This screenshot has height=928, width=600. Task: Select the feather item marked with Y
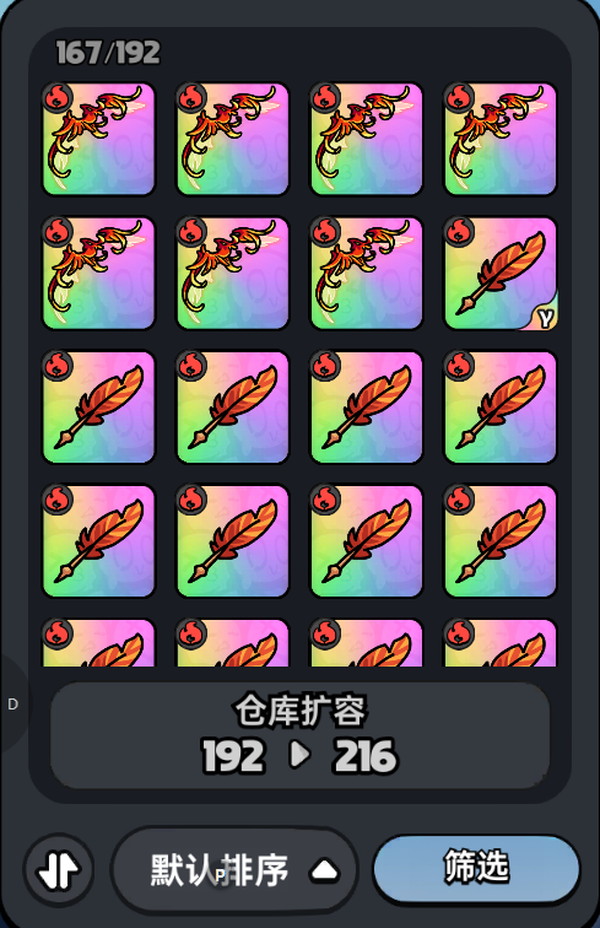tap(500, 272)
